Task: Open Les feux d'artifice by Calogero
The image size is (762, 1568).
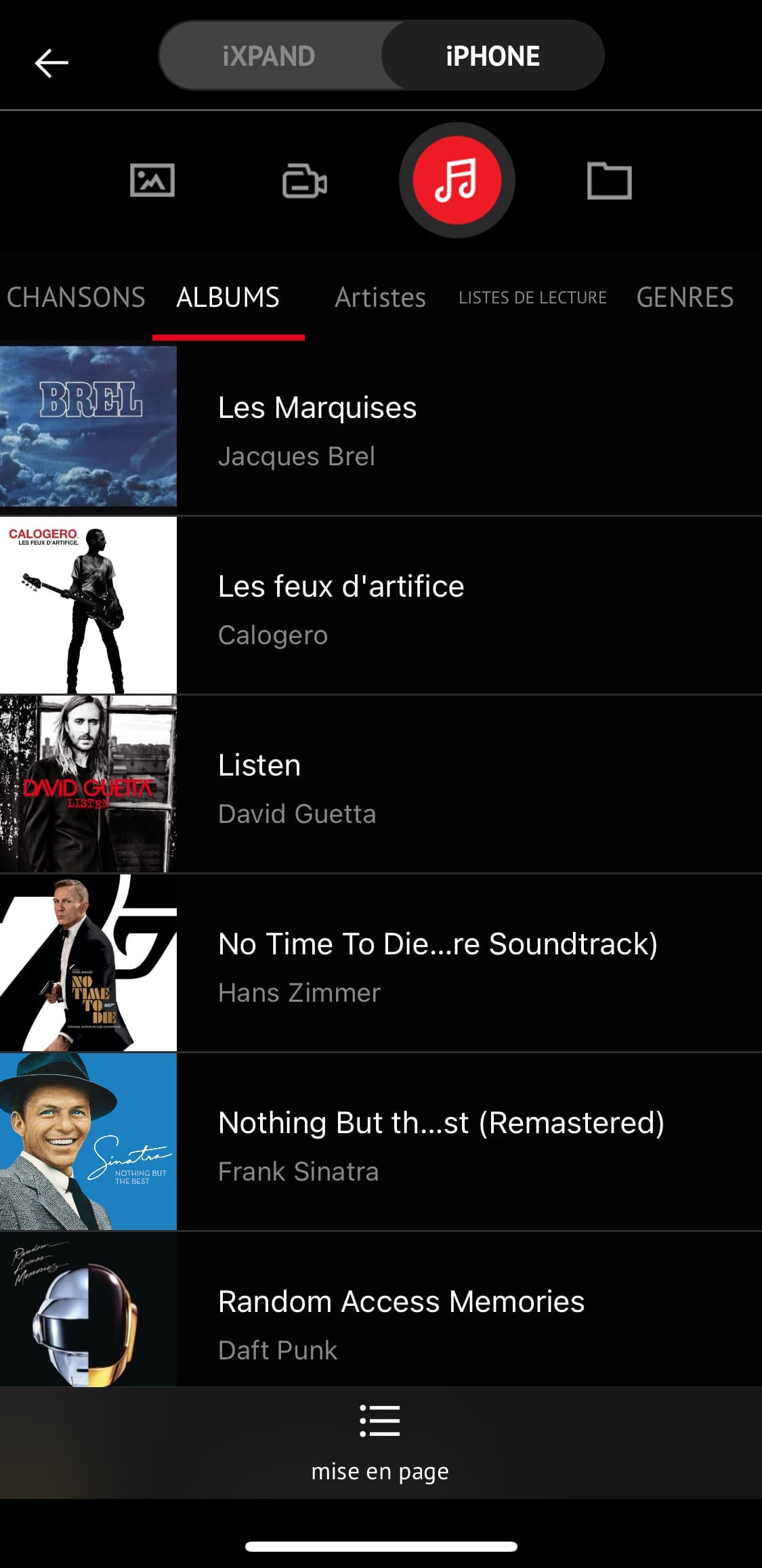Action: [381, 606]
